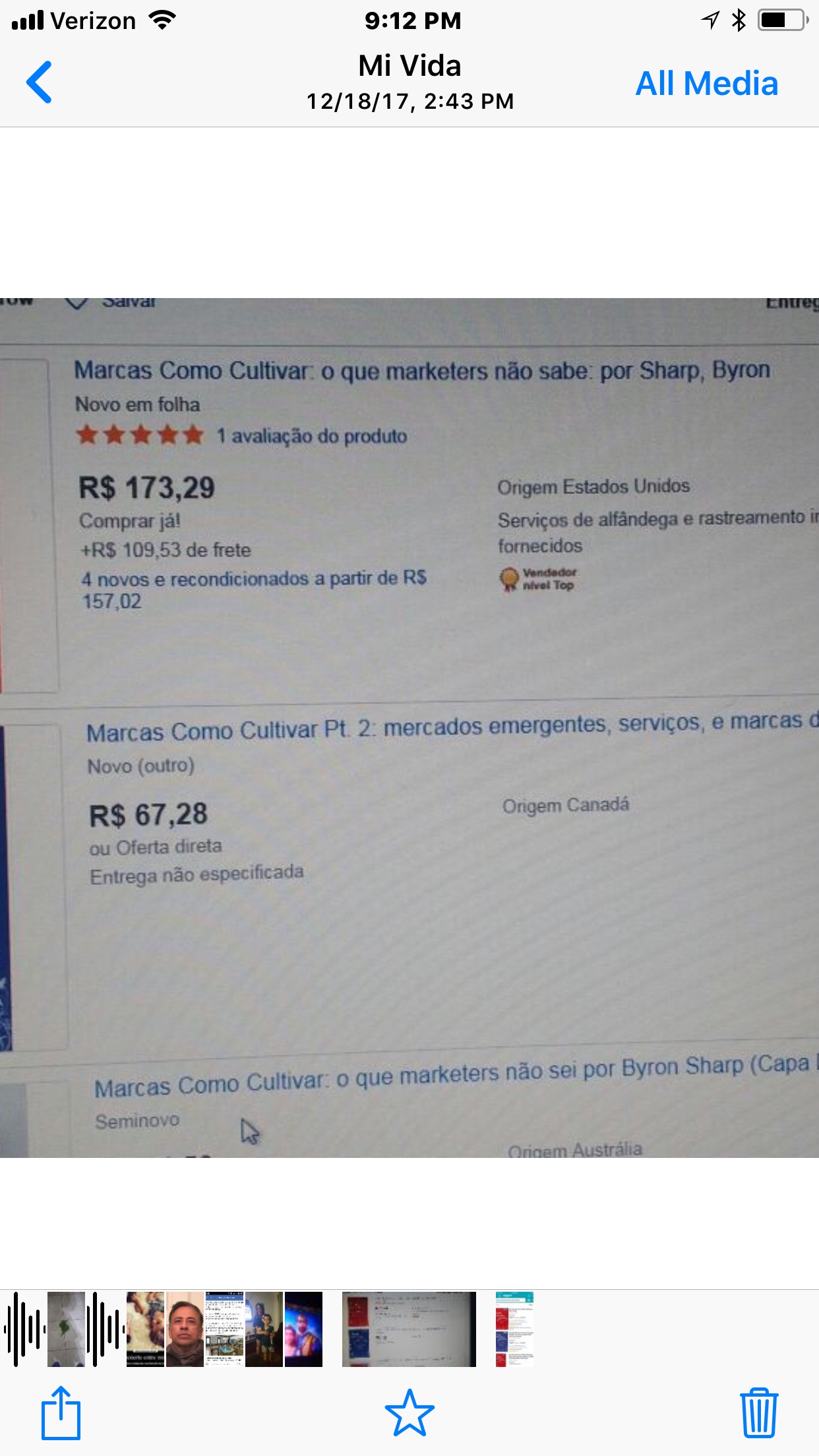Image resolution: width=819 pixels, height=1456 pixels.
Task: Go back using the blue arrow
Action: click(39, 82)
